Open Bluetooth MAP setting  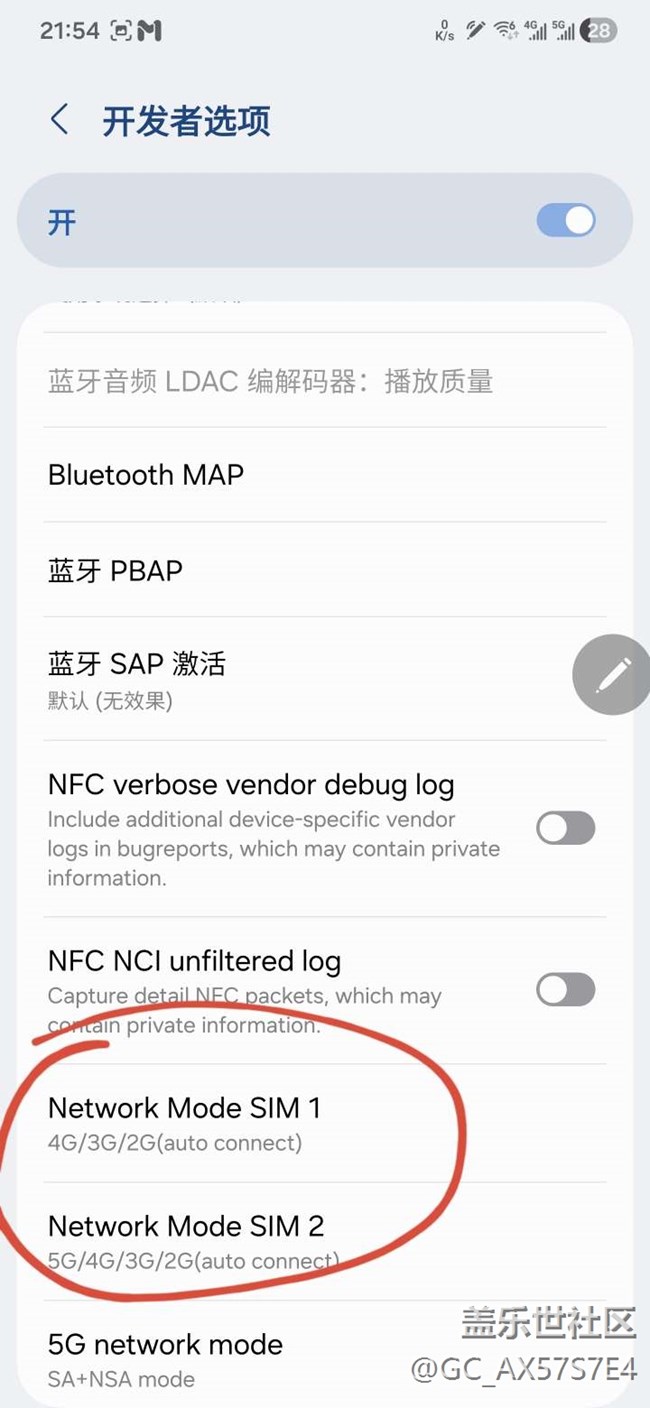146,475
